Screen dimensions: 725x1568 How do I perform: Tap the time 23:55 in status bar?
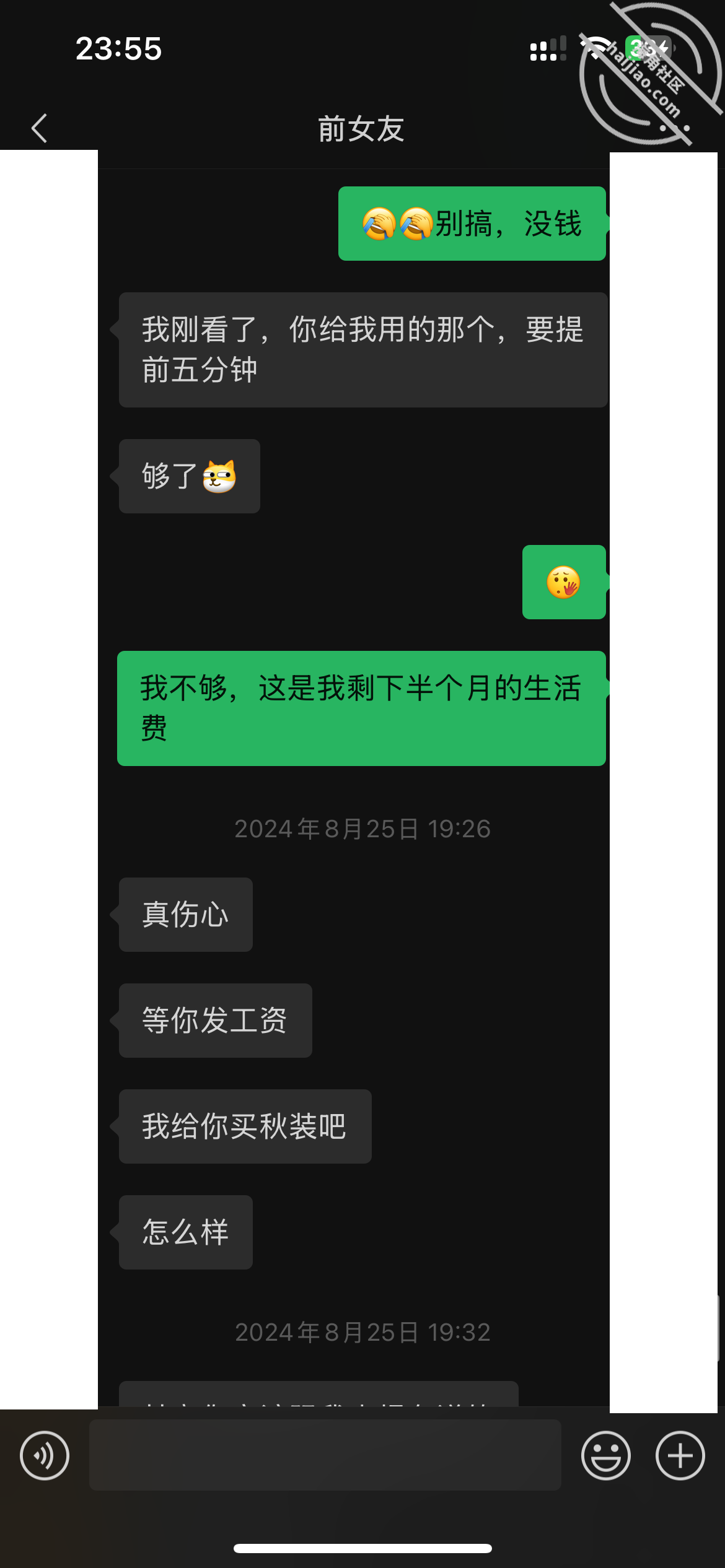tap(118, 50)
